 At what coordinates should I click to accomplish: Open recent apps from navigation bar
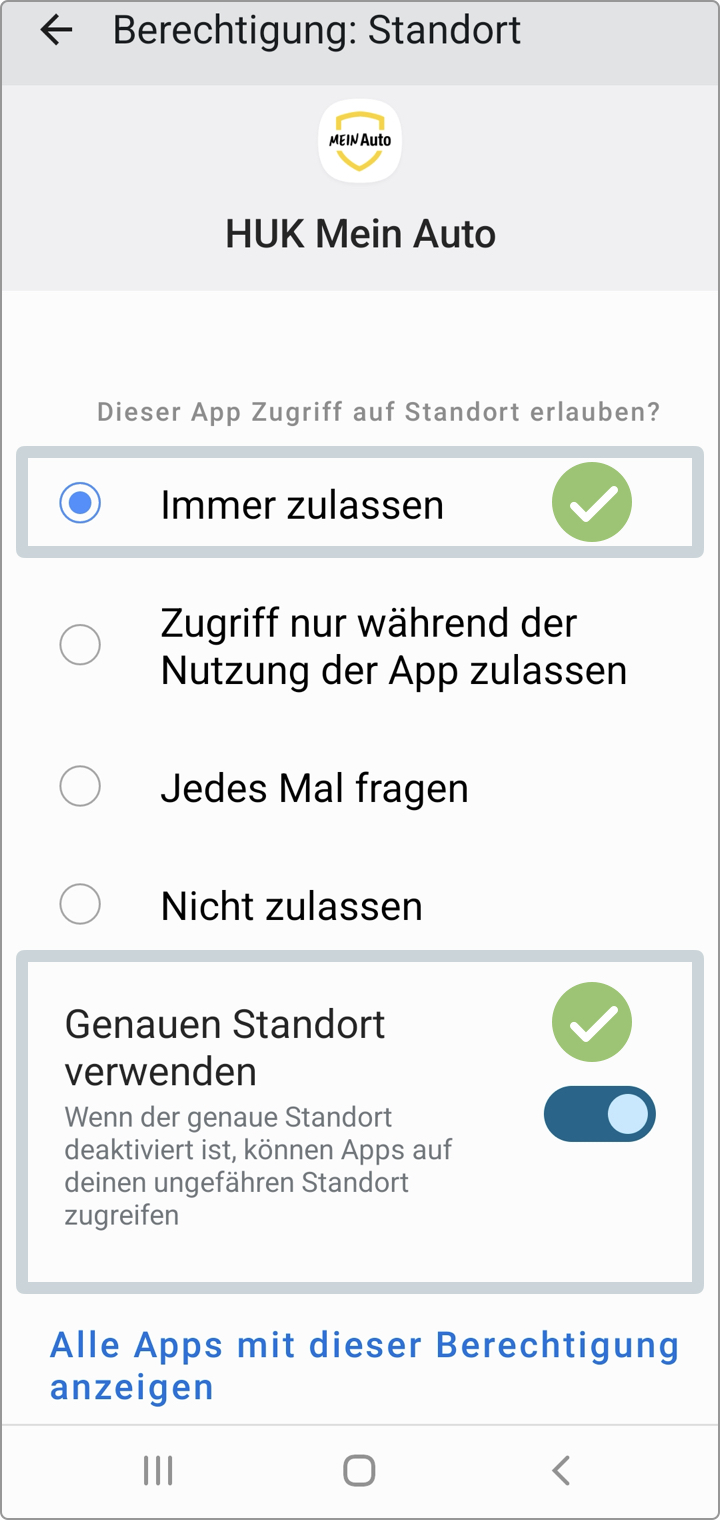(x=158, y=1470)
